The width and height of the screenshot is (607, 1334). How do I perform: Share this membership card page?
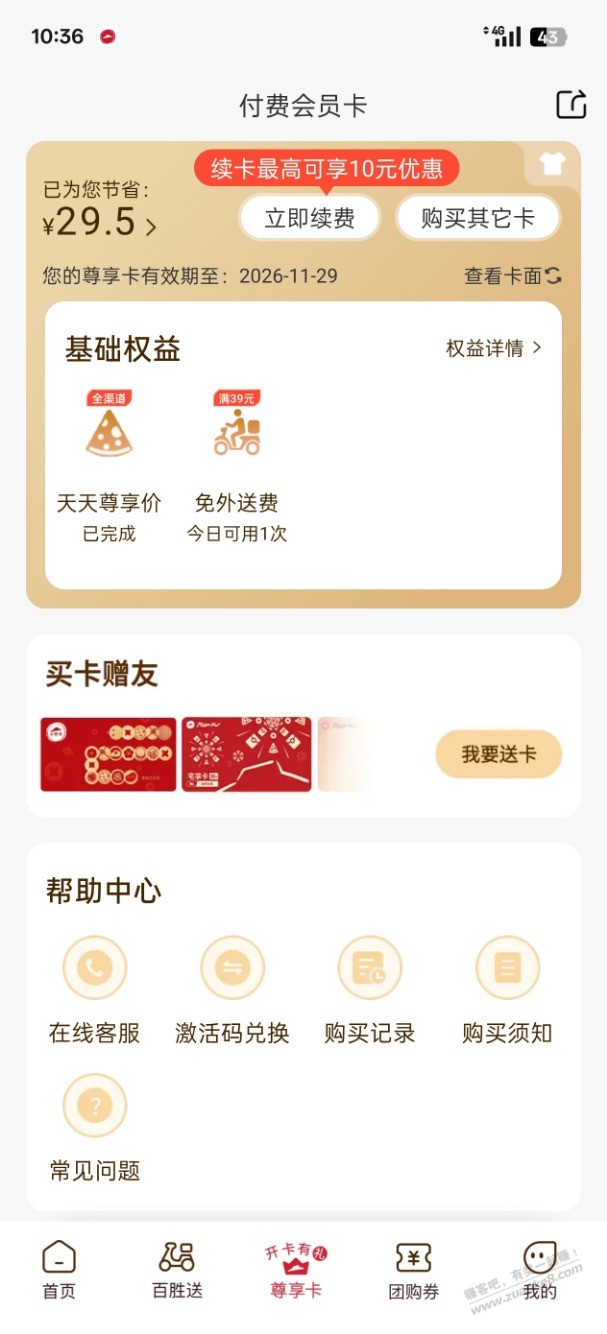(x=571, y=105)
